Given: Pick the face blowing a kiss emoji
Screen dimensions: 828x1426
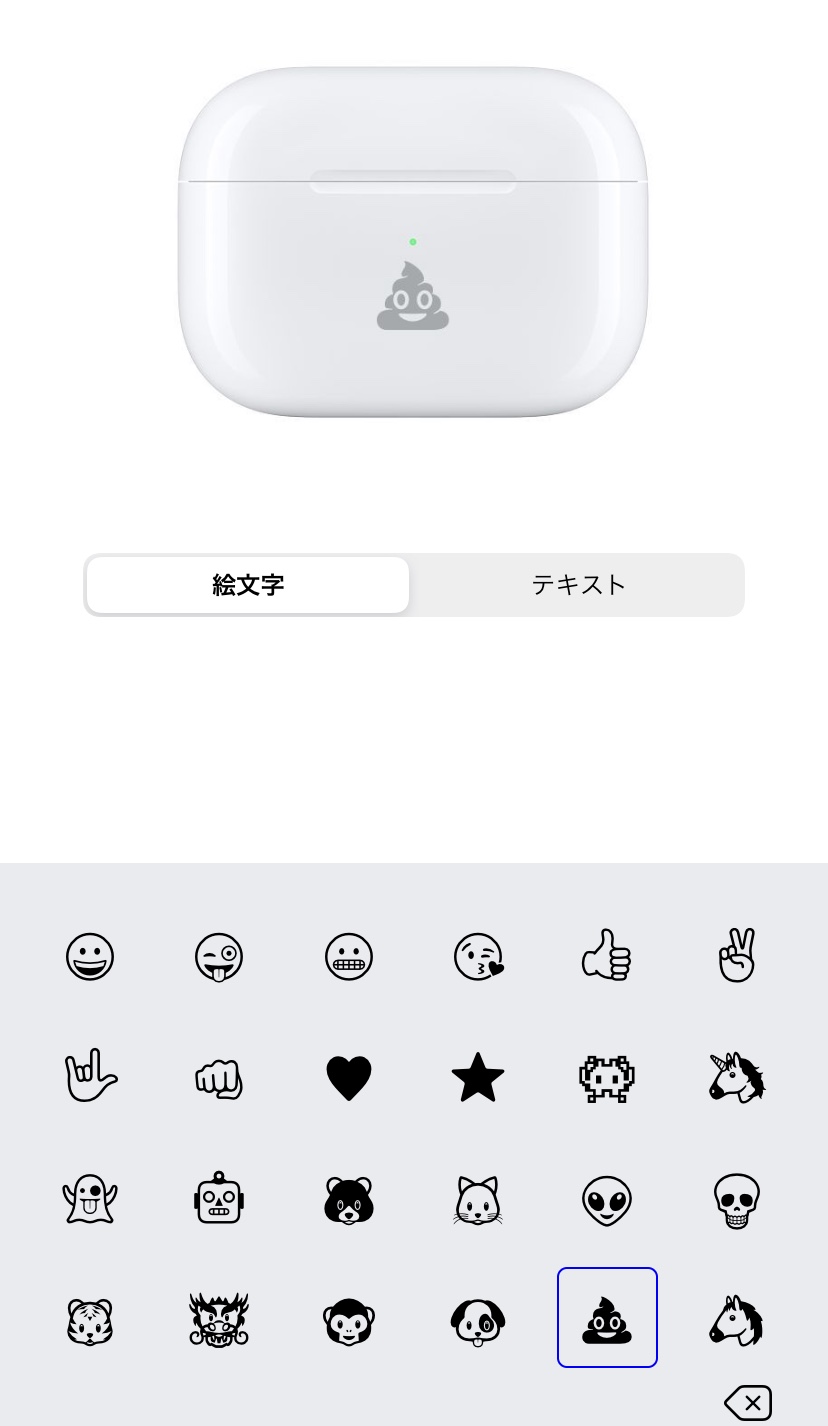Looking at the screenshot, I should click(478, 956).
